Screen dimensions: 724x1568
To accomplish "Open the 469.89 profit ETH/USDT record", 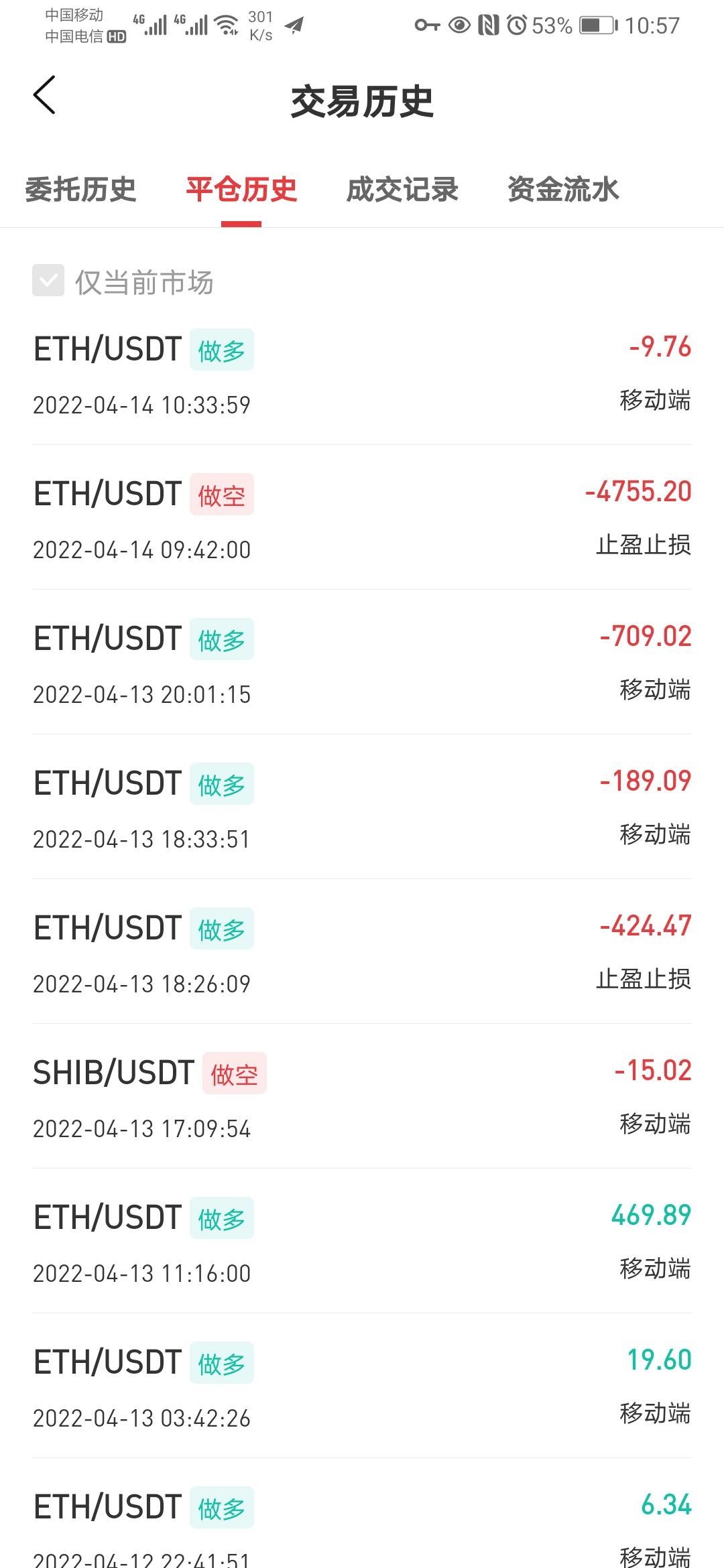I will point(362,1242).
